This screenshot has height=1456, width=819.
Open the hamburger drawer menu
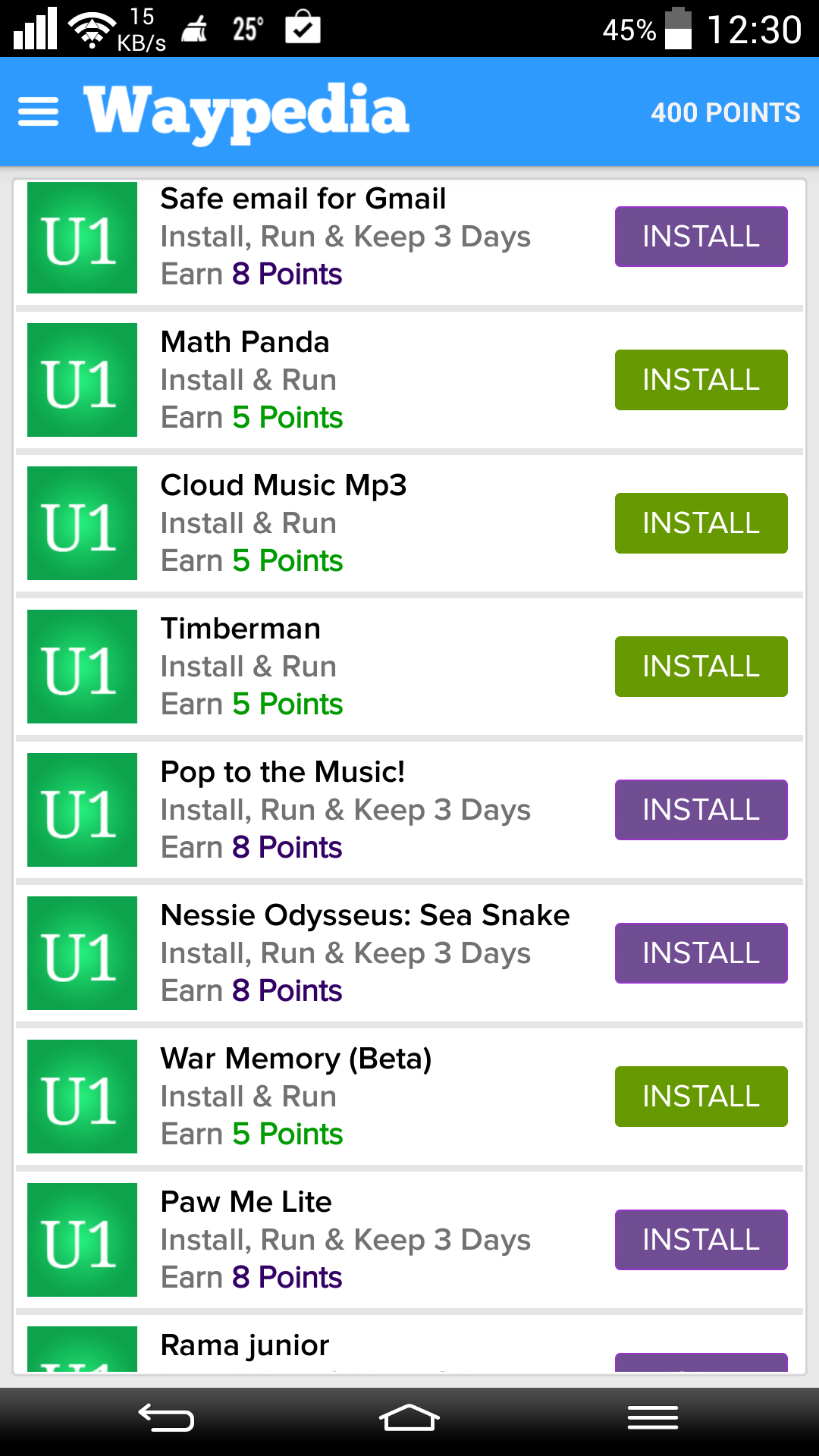point(38,112)
